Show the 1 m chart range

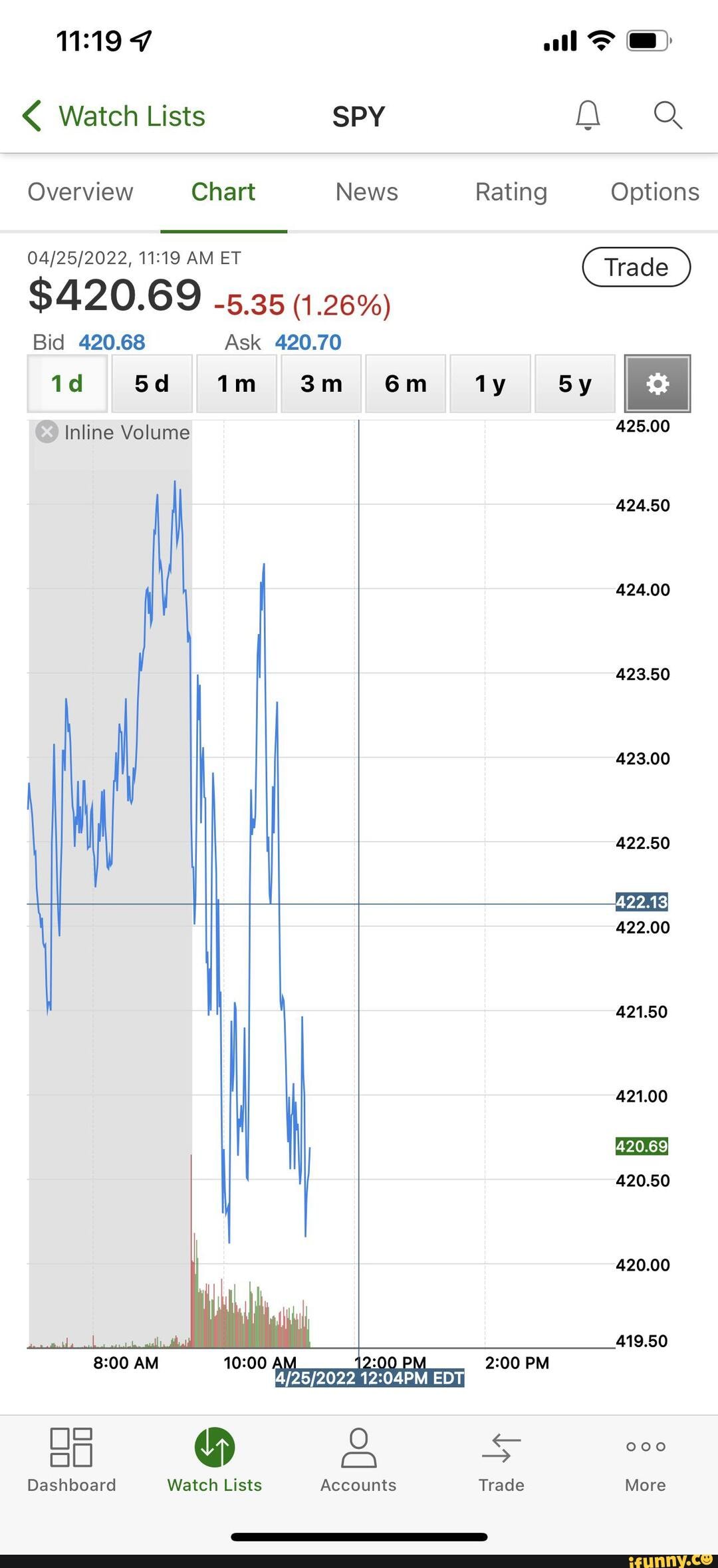point(236,384)
